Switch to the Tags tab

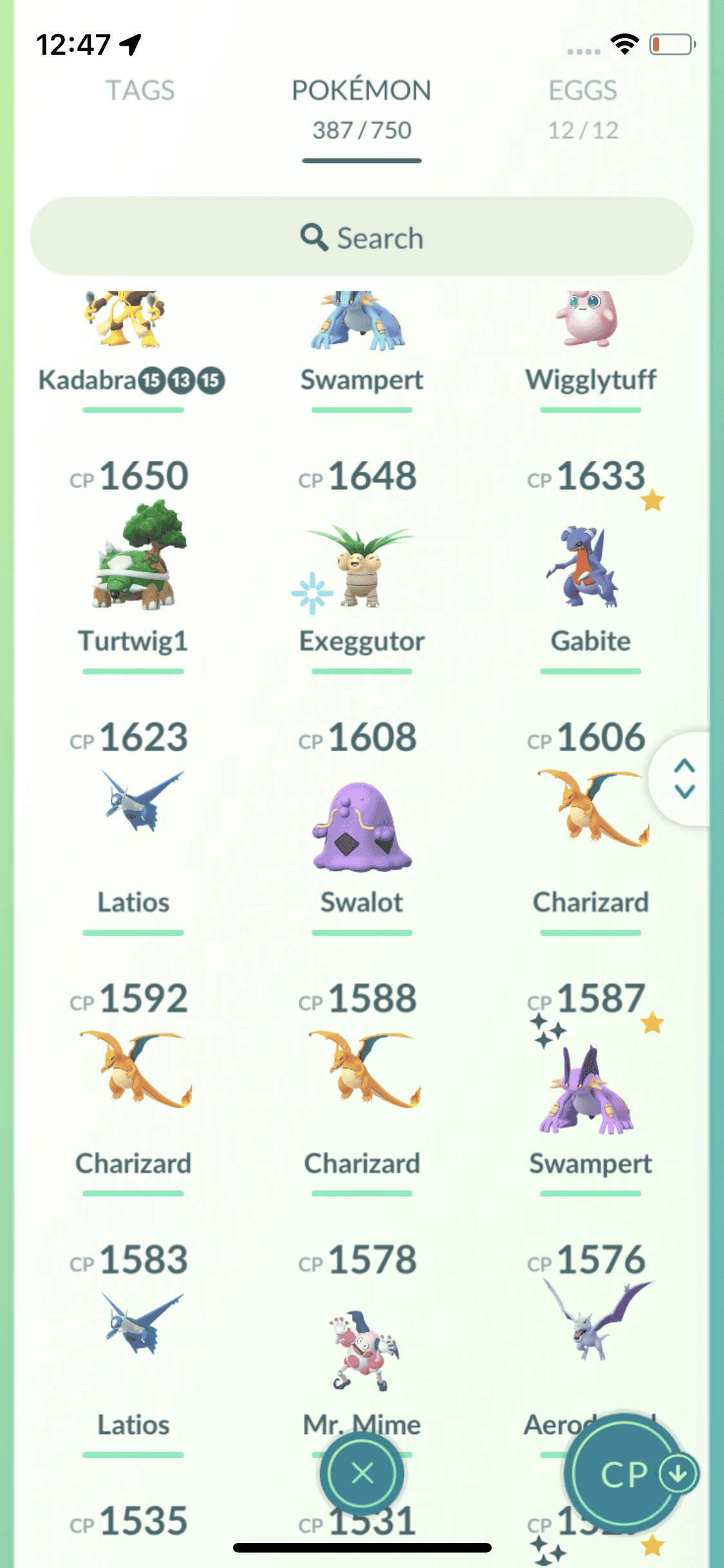[x=140, y=91]
